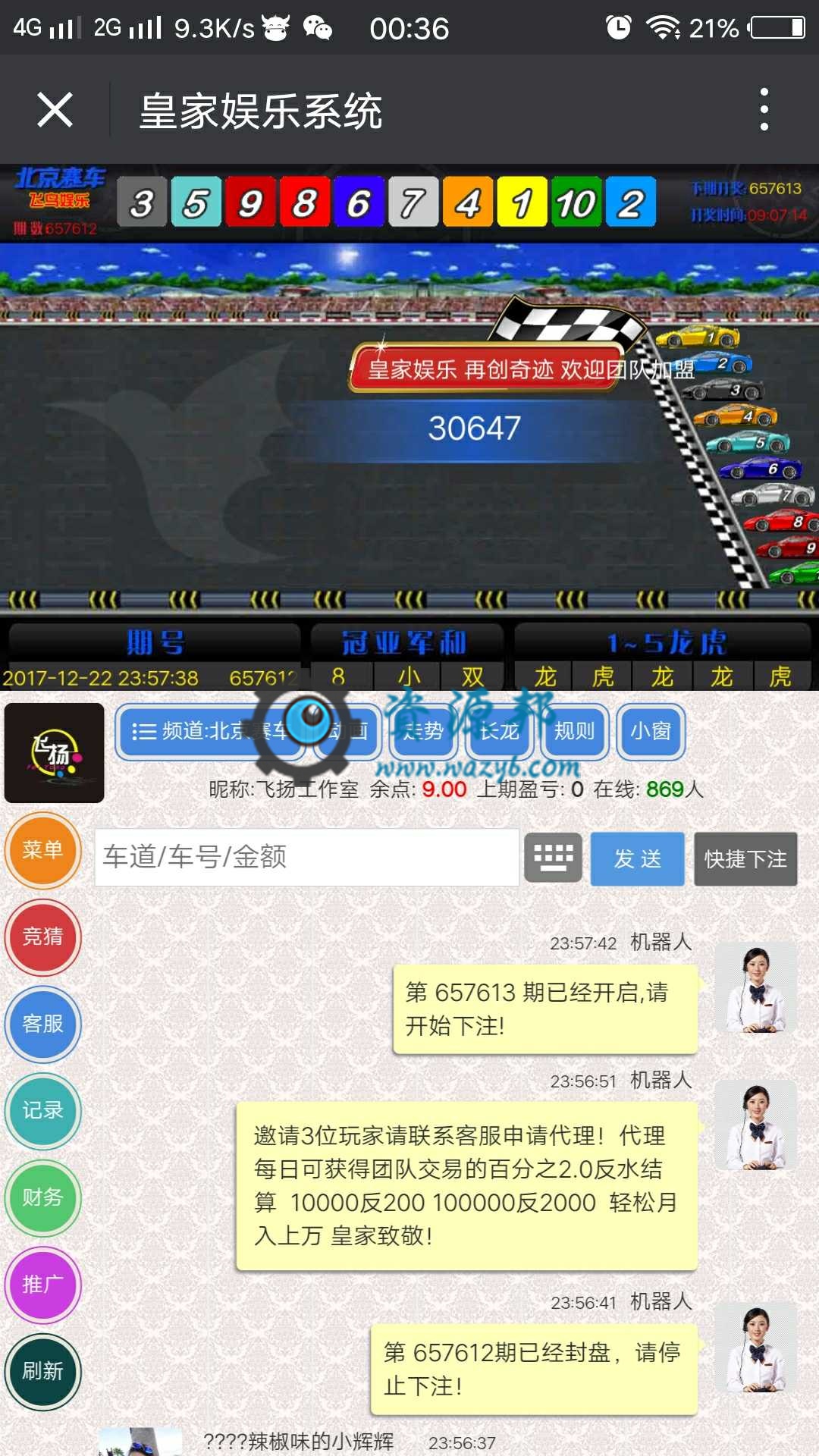Tap the 发送 send button

[638, 859]
